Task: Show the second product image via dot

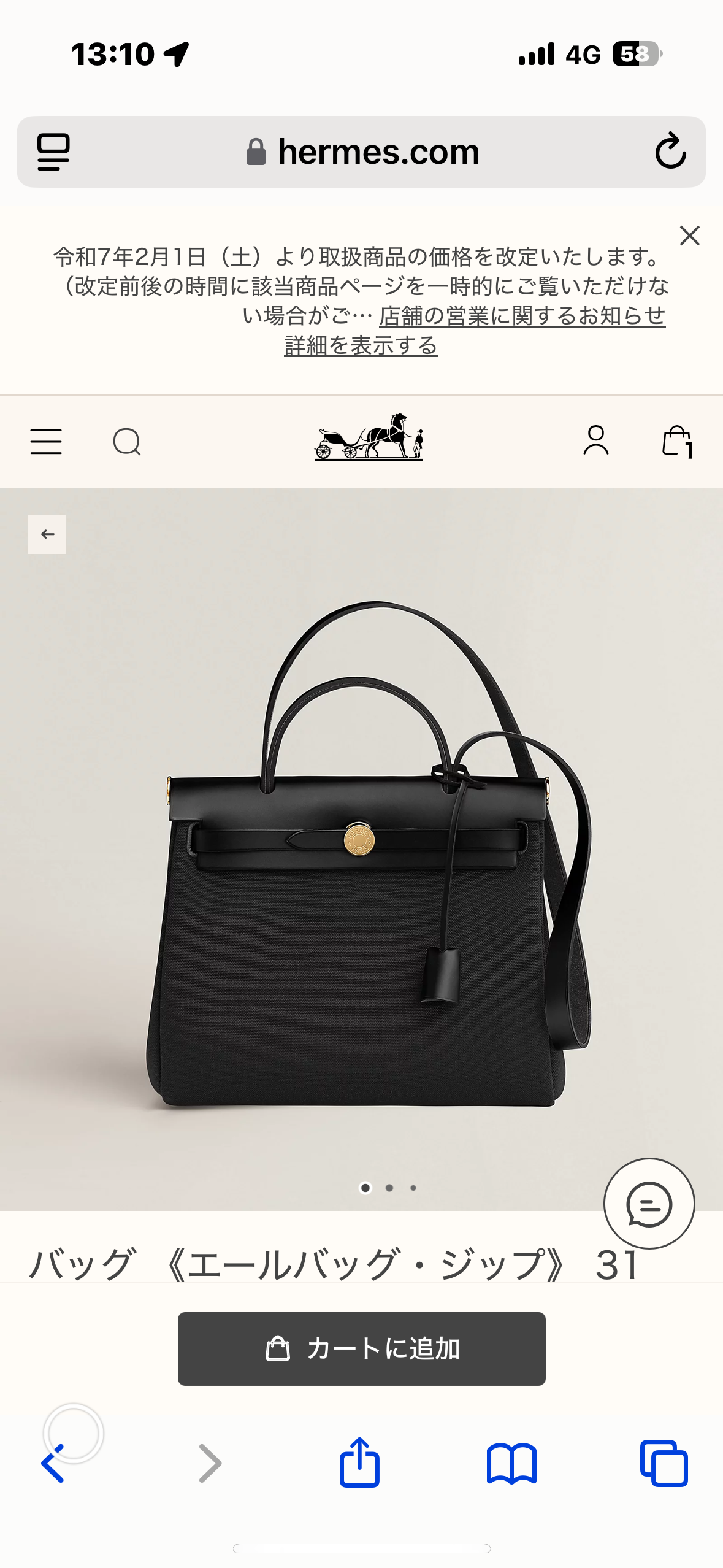Action: pyautogui.click(x=389, y=1188)
